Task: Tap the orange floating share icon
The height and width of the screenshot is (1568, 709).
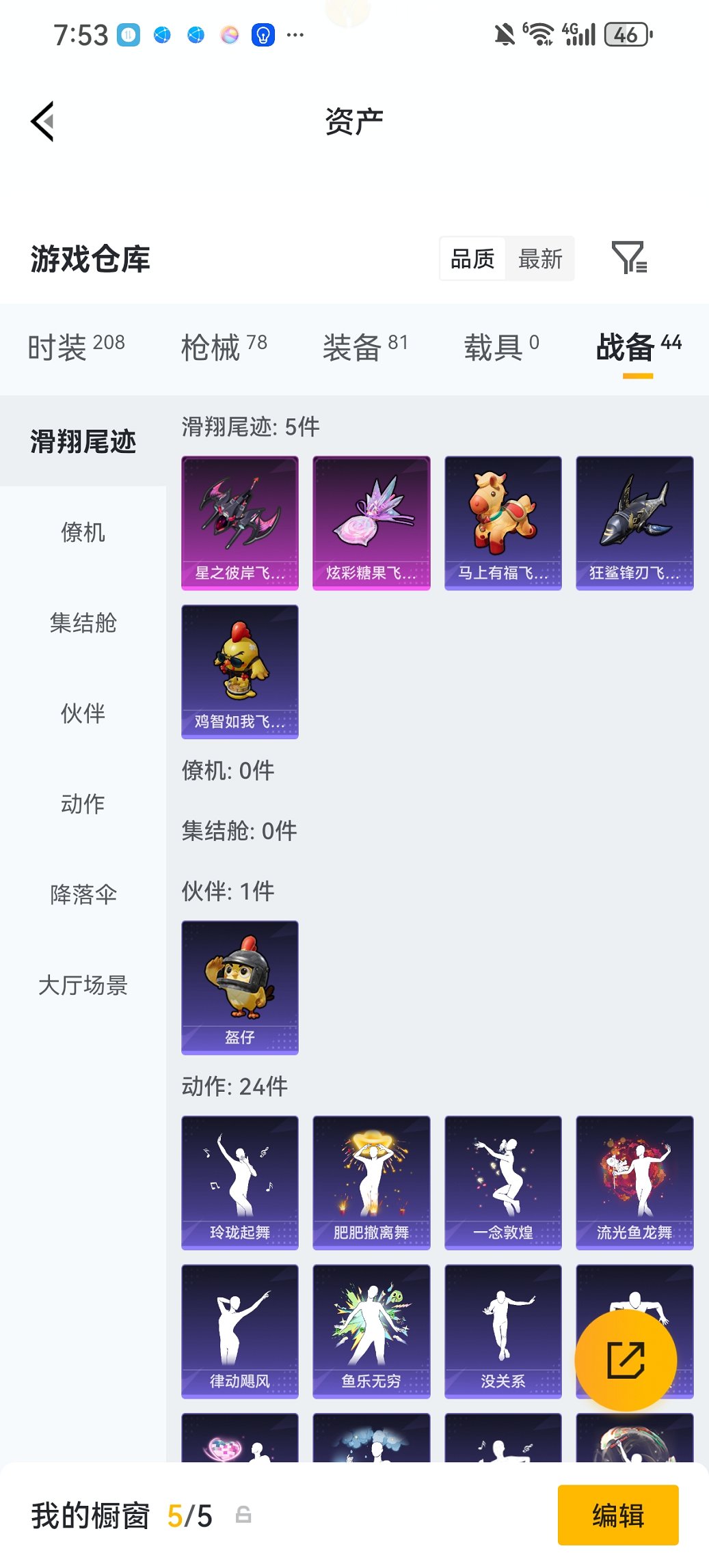Action: pos(627,1359)
